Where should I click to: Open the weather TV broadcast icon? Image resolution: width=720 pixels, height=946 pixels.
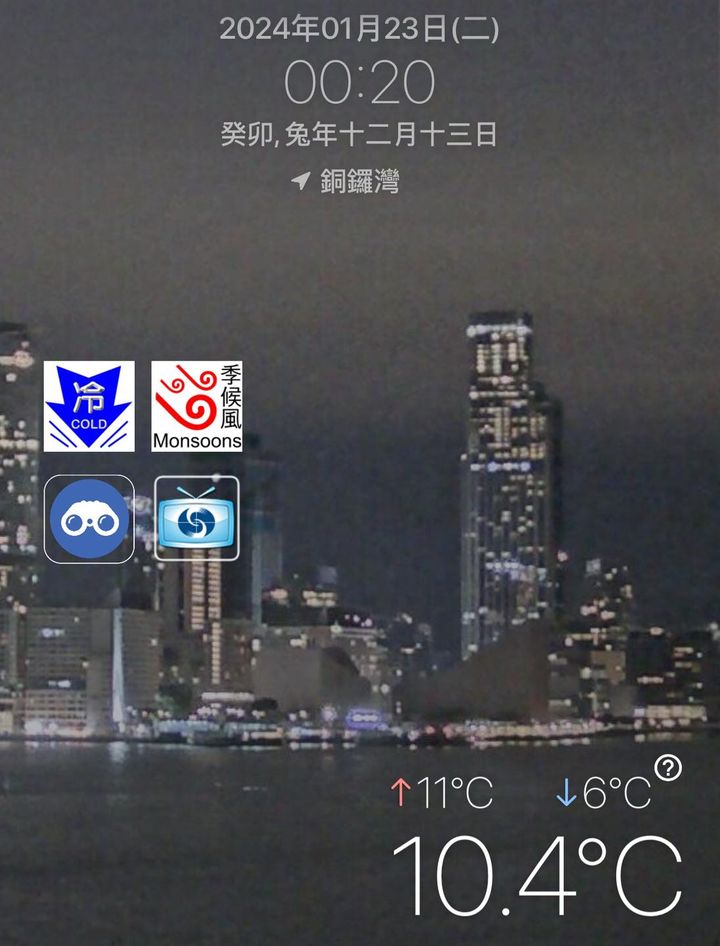pos(197,518)
